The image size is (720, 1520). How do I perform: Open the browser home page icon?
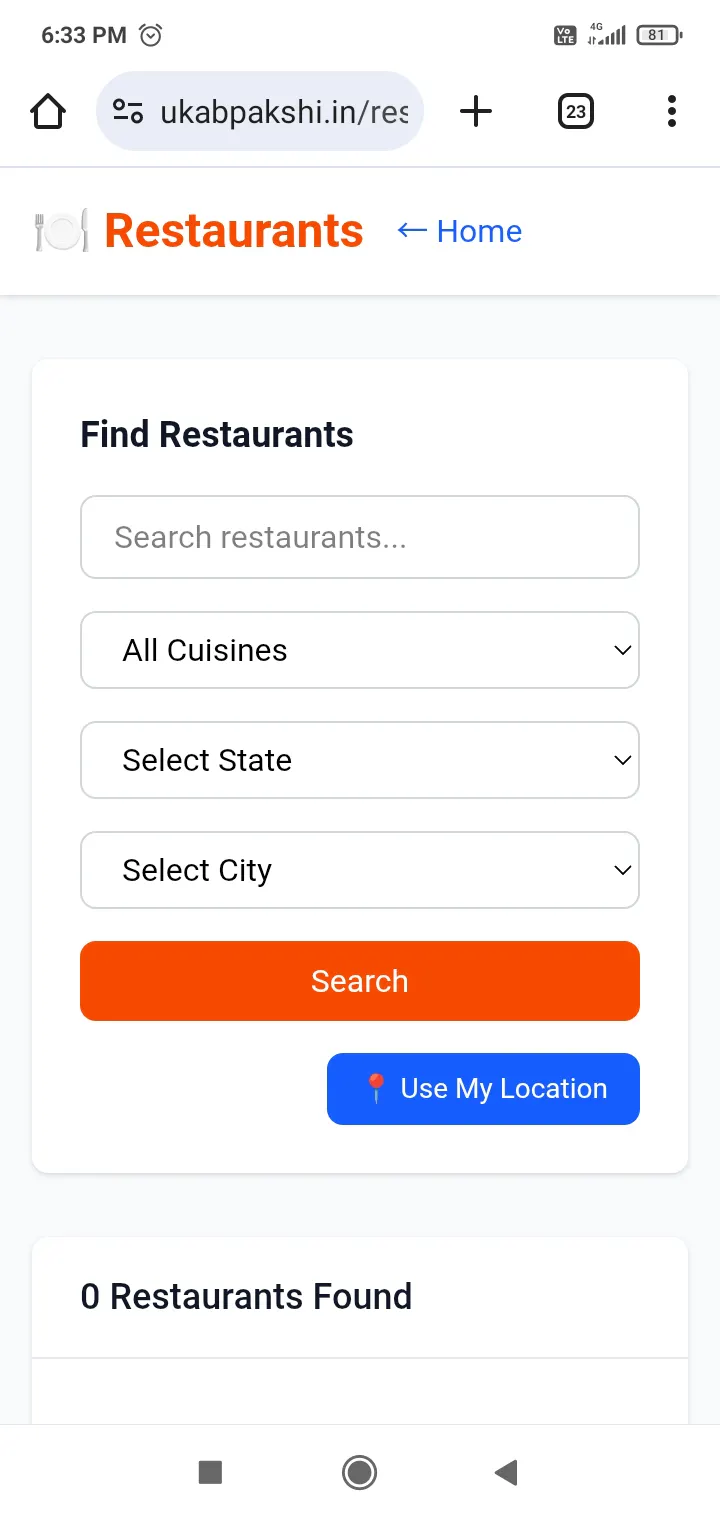click(48, 111)
